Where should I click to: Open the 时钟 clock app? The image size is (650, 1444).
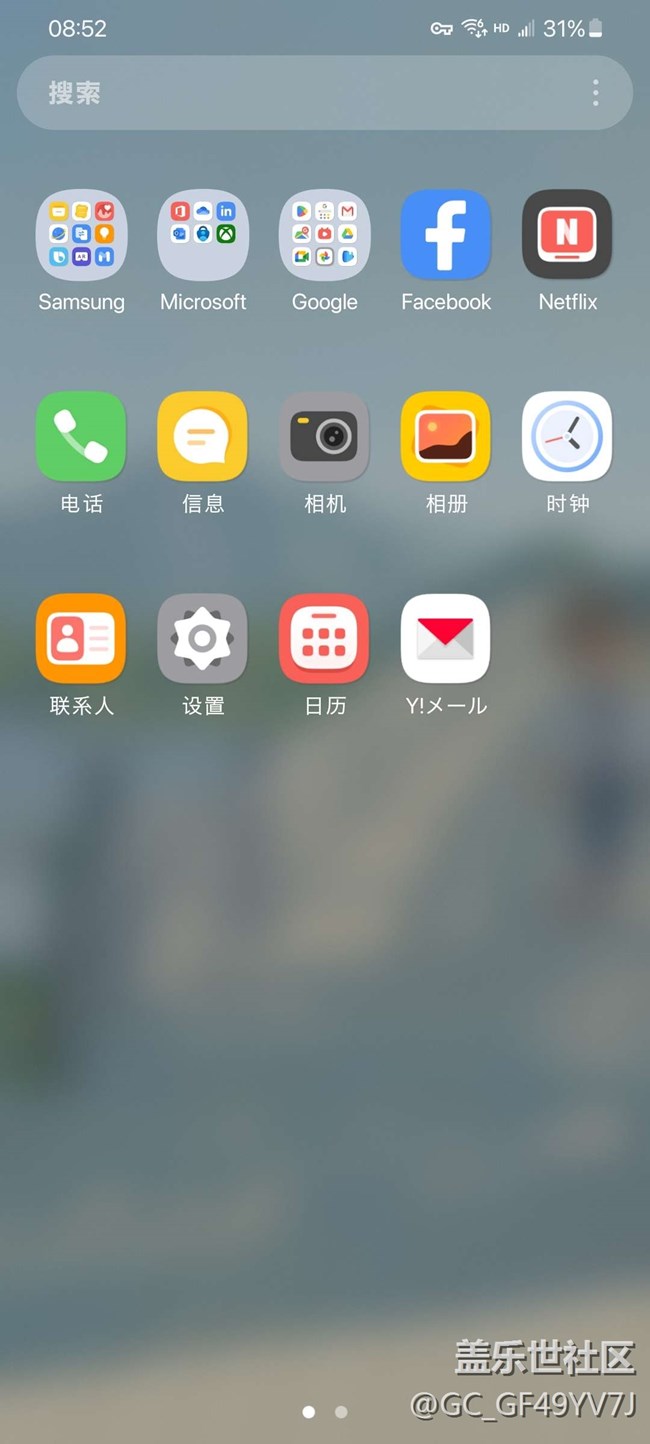pyautogui.click(x=567, y=437)
